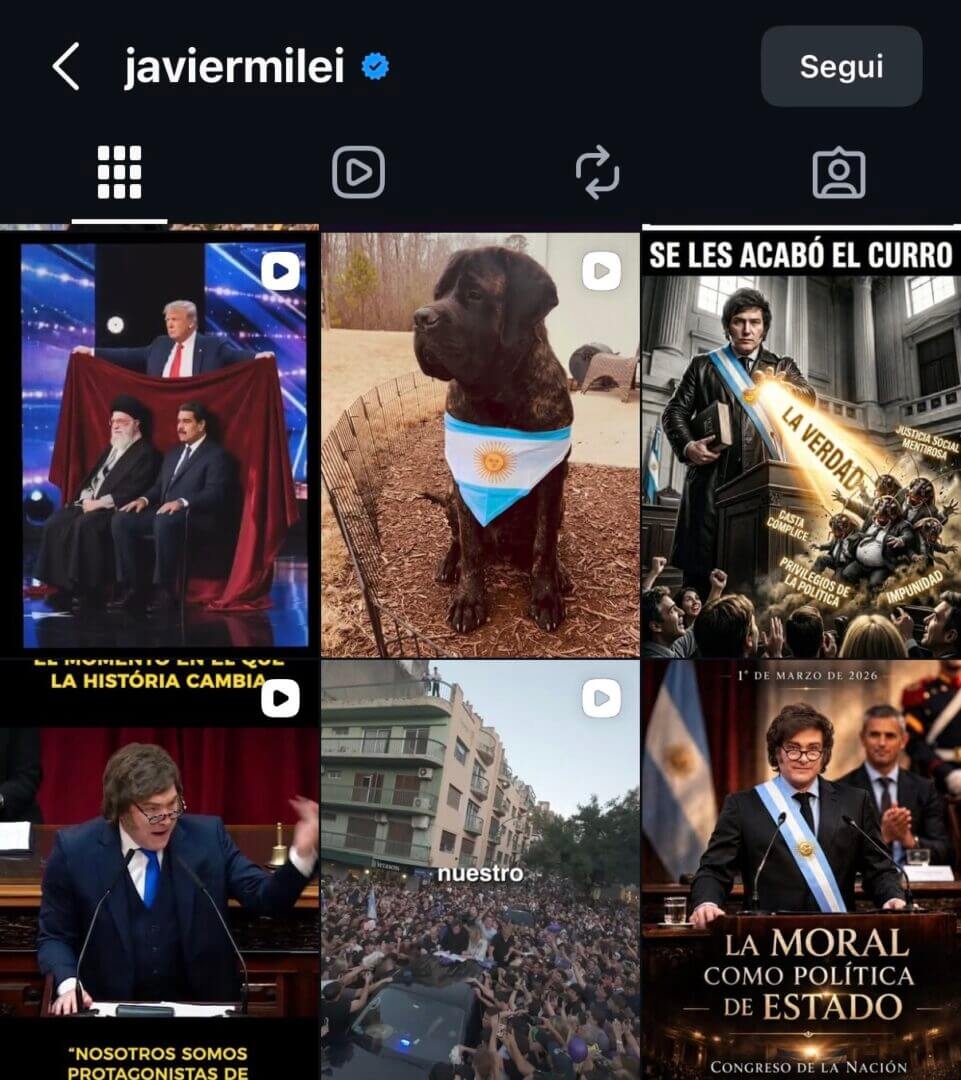This screenshot has width=961, height=1080.
Task: Watch the "La historia cambia" speech reel
Action: click(x=160, y=870)
